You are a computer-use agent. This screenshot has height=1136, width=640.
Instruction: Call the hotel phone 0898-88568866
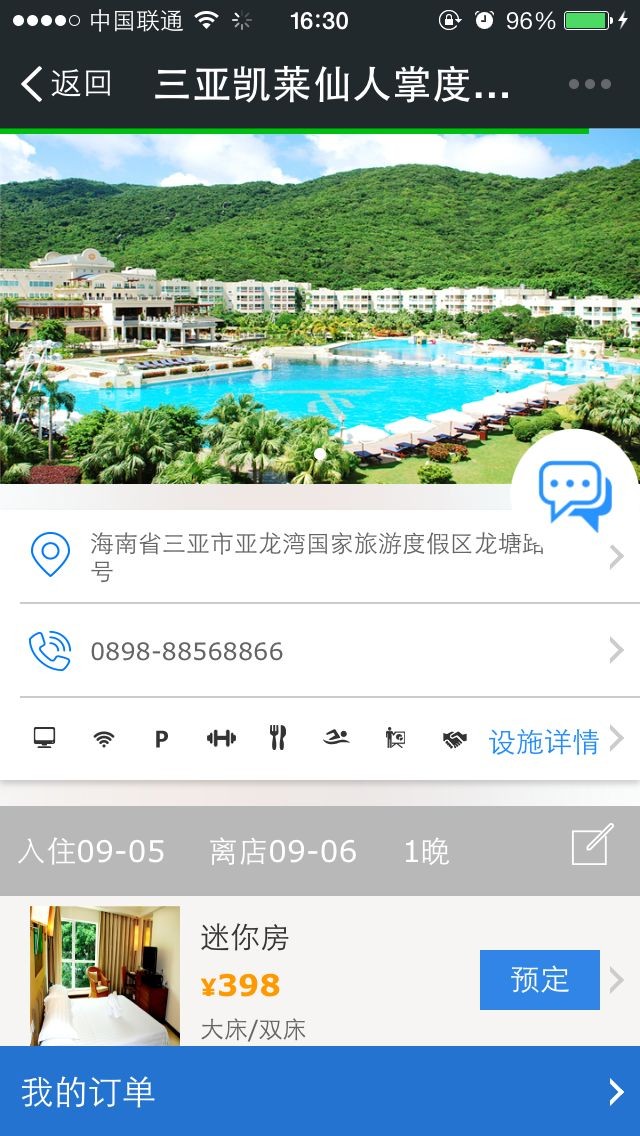(x=320, y=651)
